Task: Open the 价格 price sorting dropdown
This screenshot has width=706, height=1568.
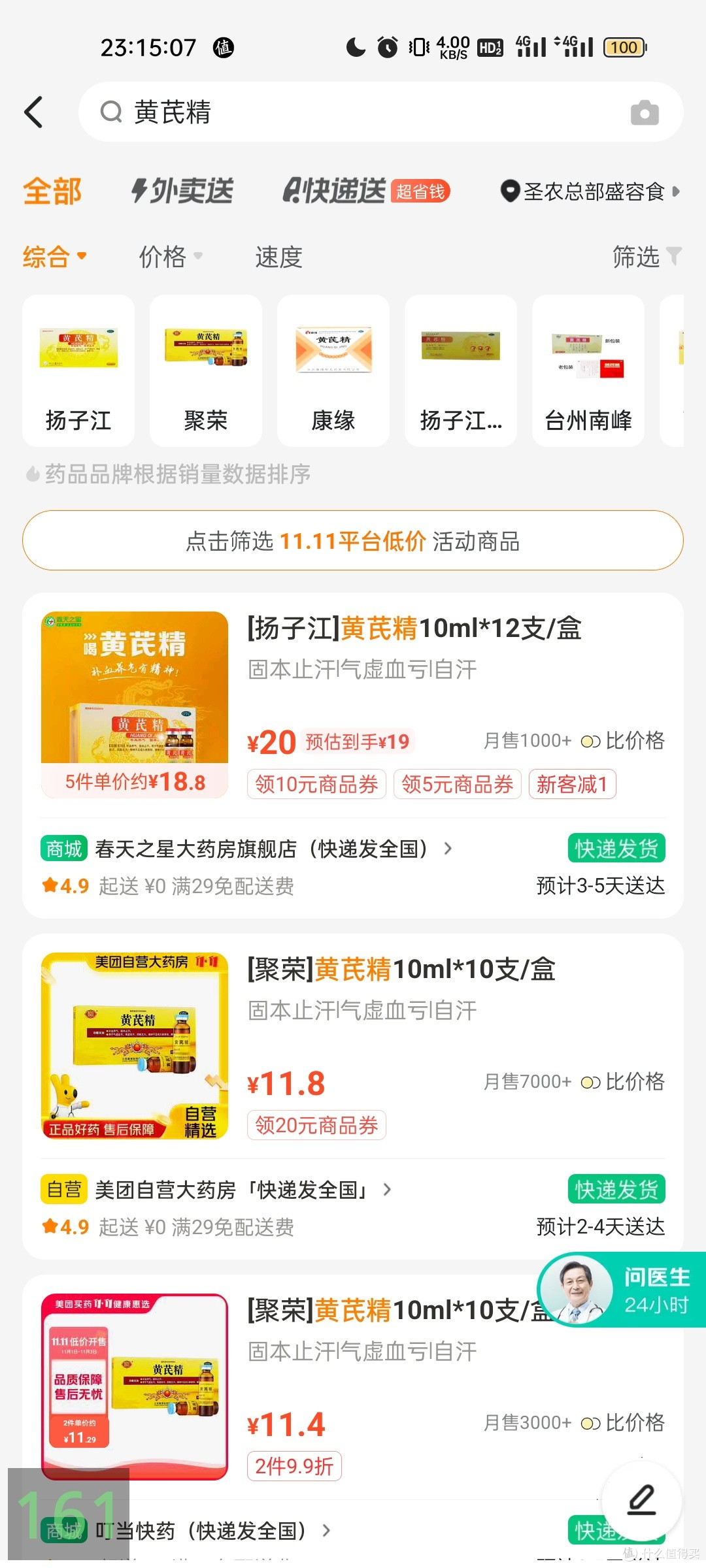Action: point(169,257)
